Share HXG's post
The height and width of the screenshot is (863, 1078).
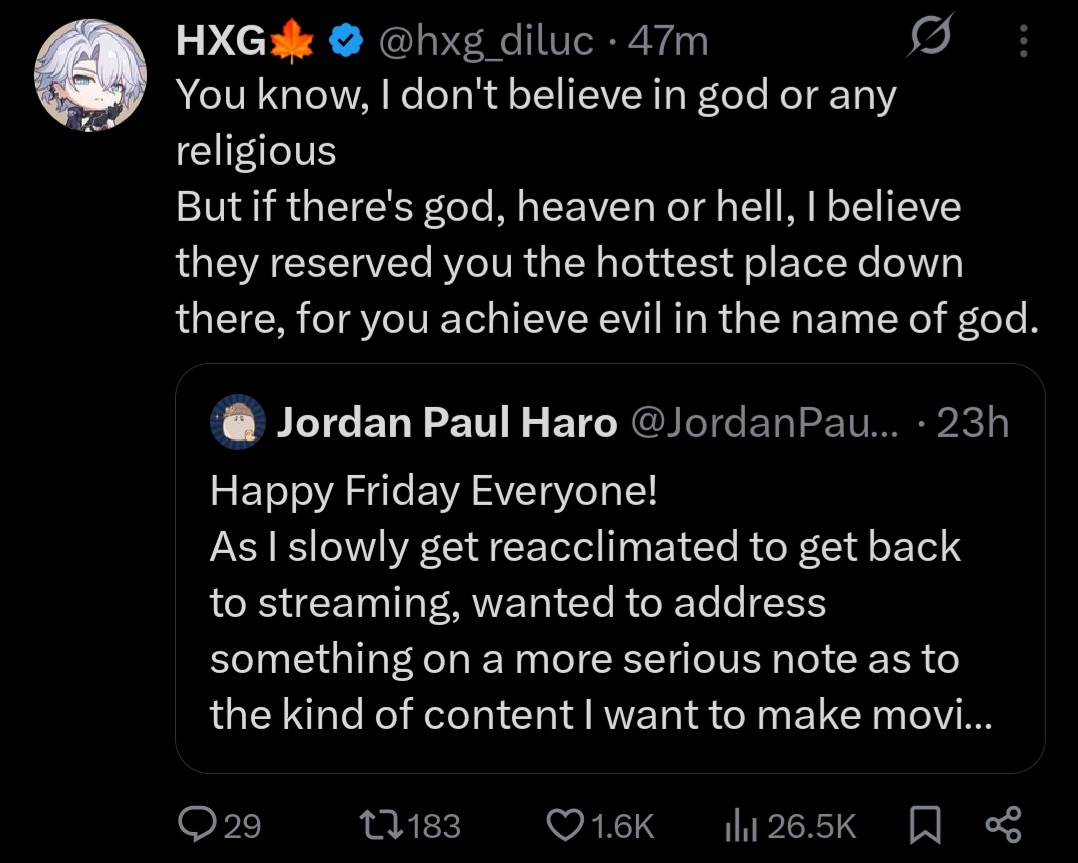point(1003,825)
